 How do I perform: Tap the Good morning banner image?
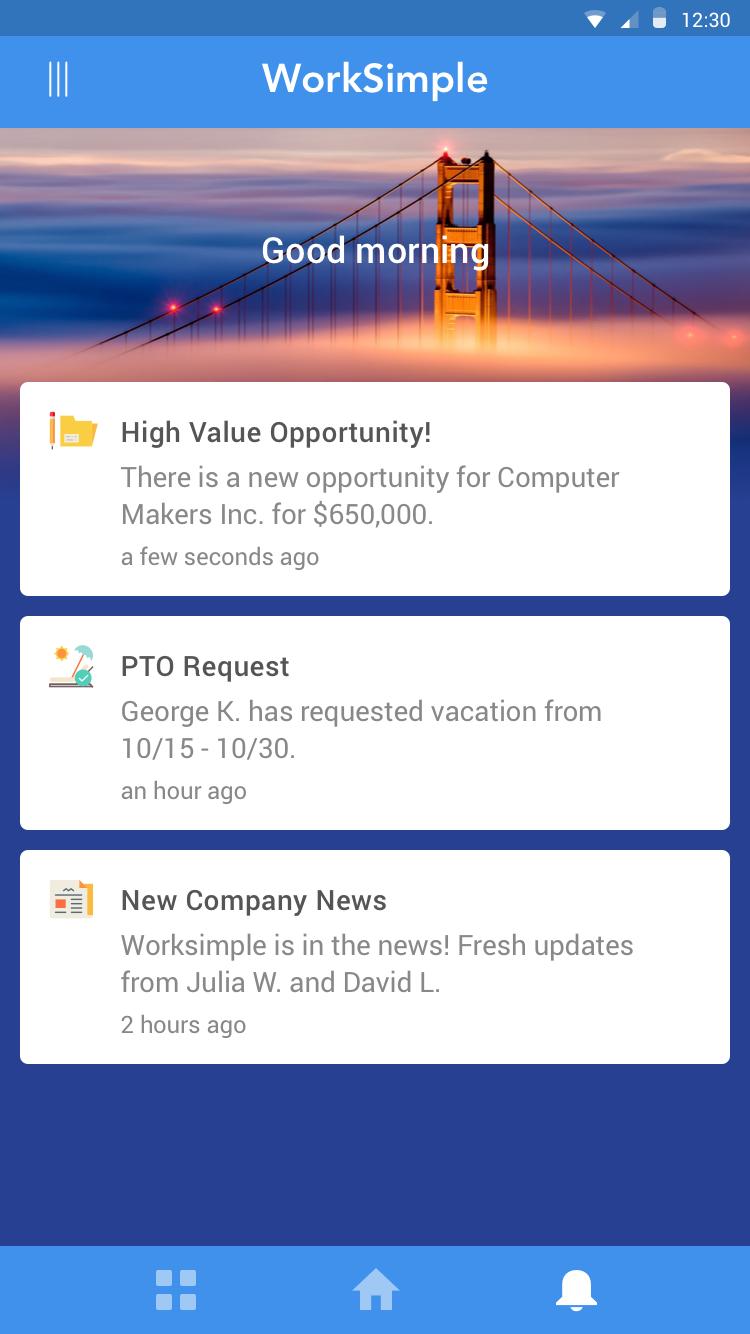(x=375, y=250)
